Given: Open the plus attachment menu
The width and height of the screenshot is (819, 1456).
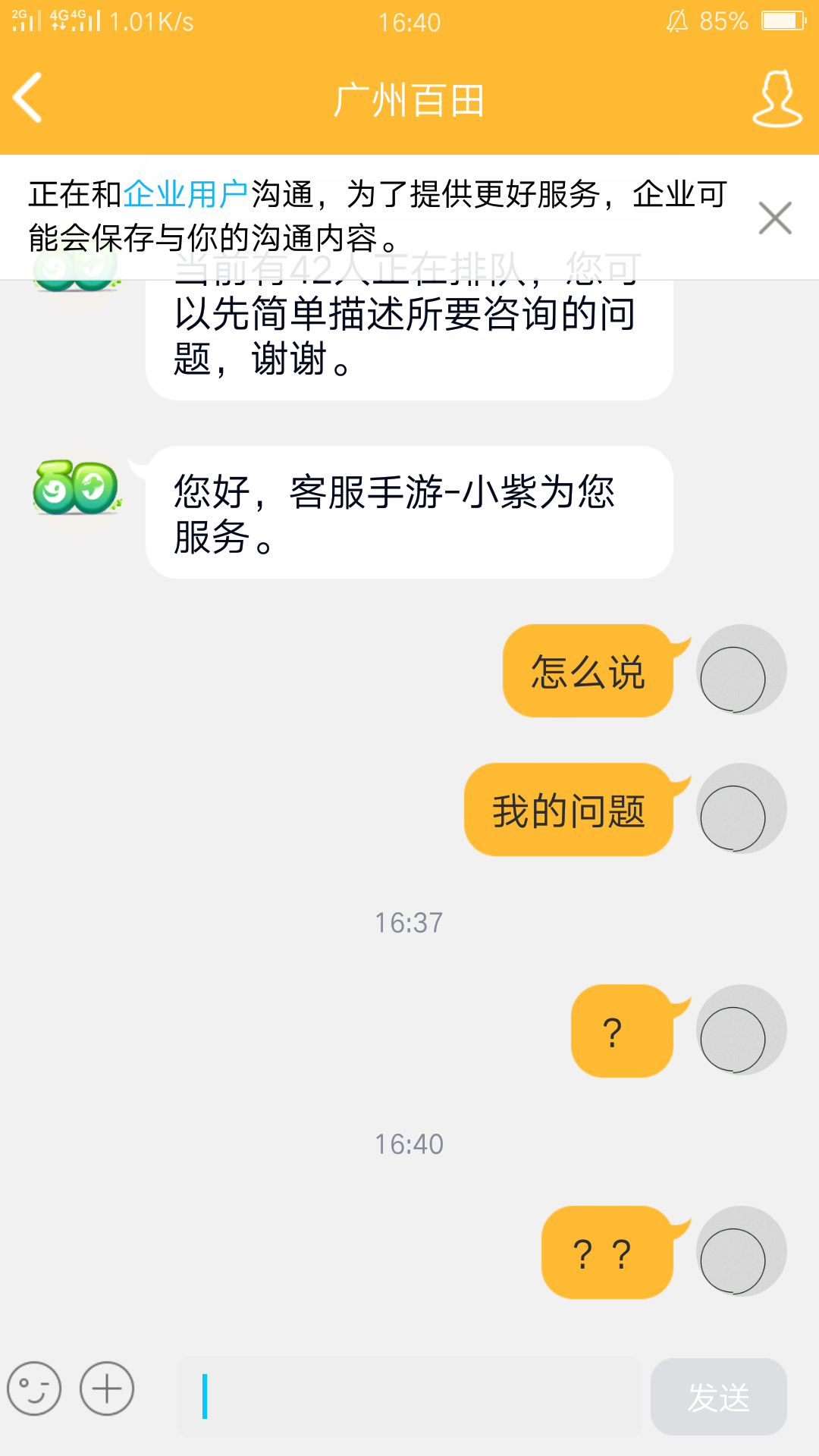Looking at the screenshot, I should (x=107, y=1389).
